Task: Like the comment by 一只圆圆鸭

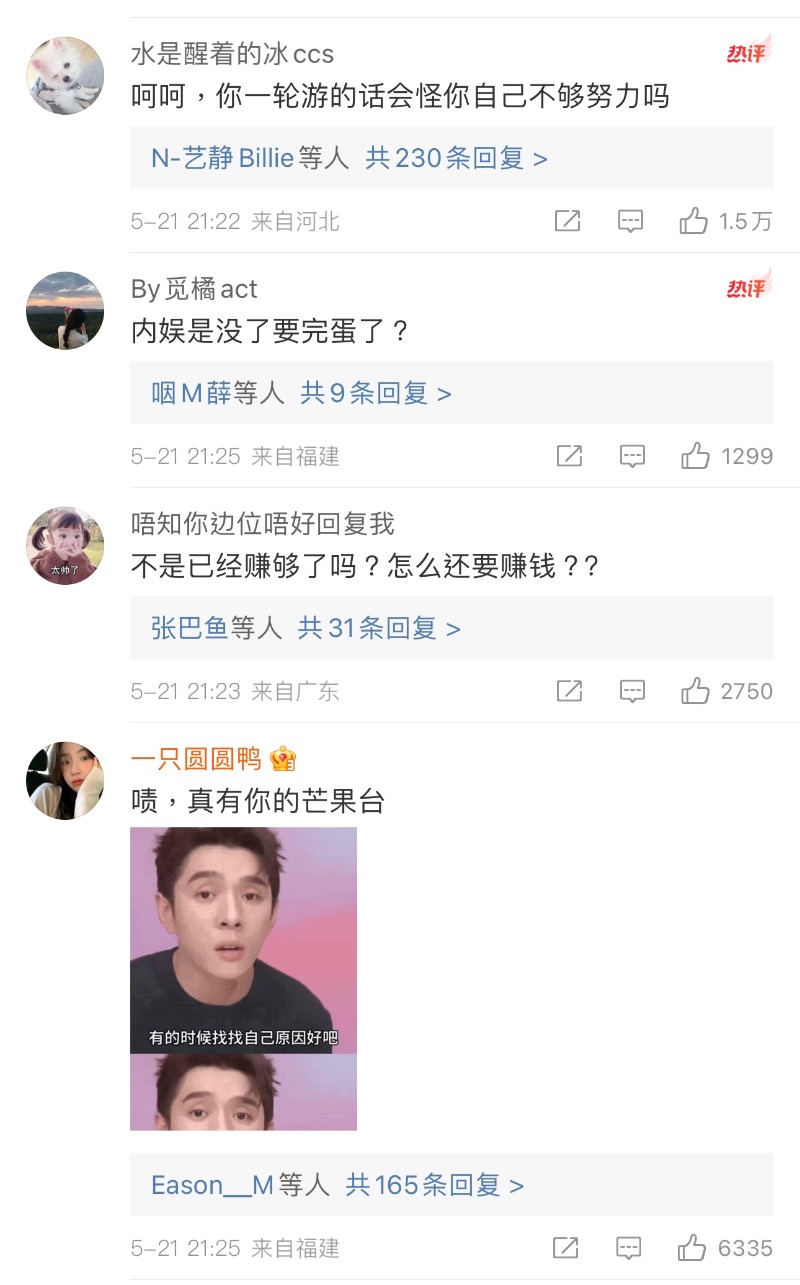Action: click(692, 1248)
